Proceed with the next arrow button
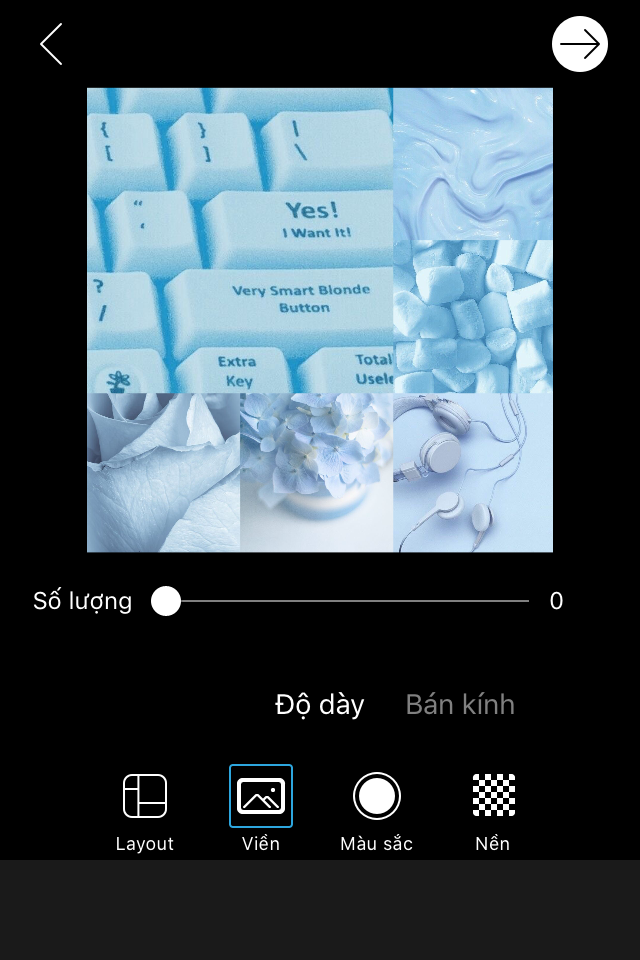Viewport: 640px width, 960px height. point(580,45)
